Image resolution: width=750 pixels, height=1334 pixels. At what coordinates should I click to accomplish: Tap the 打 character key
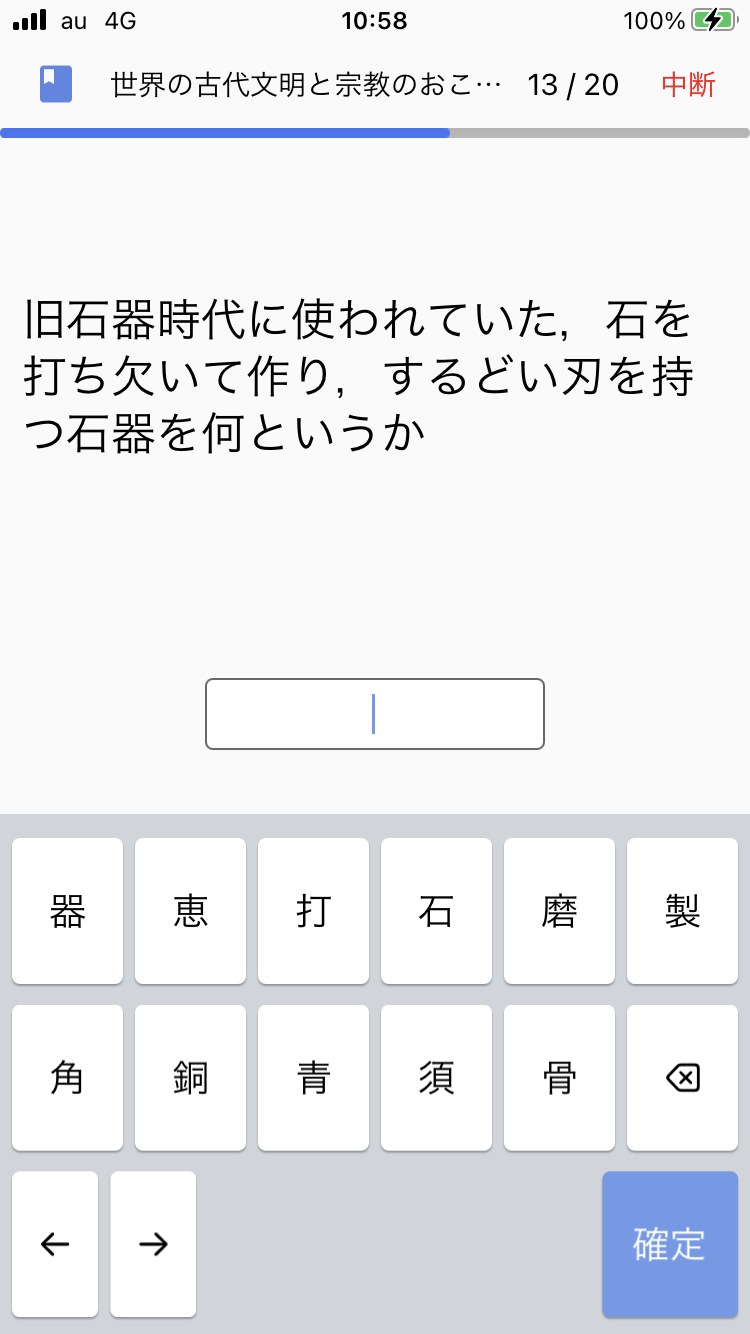pyautogui.click(x=314, y=911)
